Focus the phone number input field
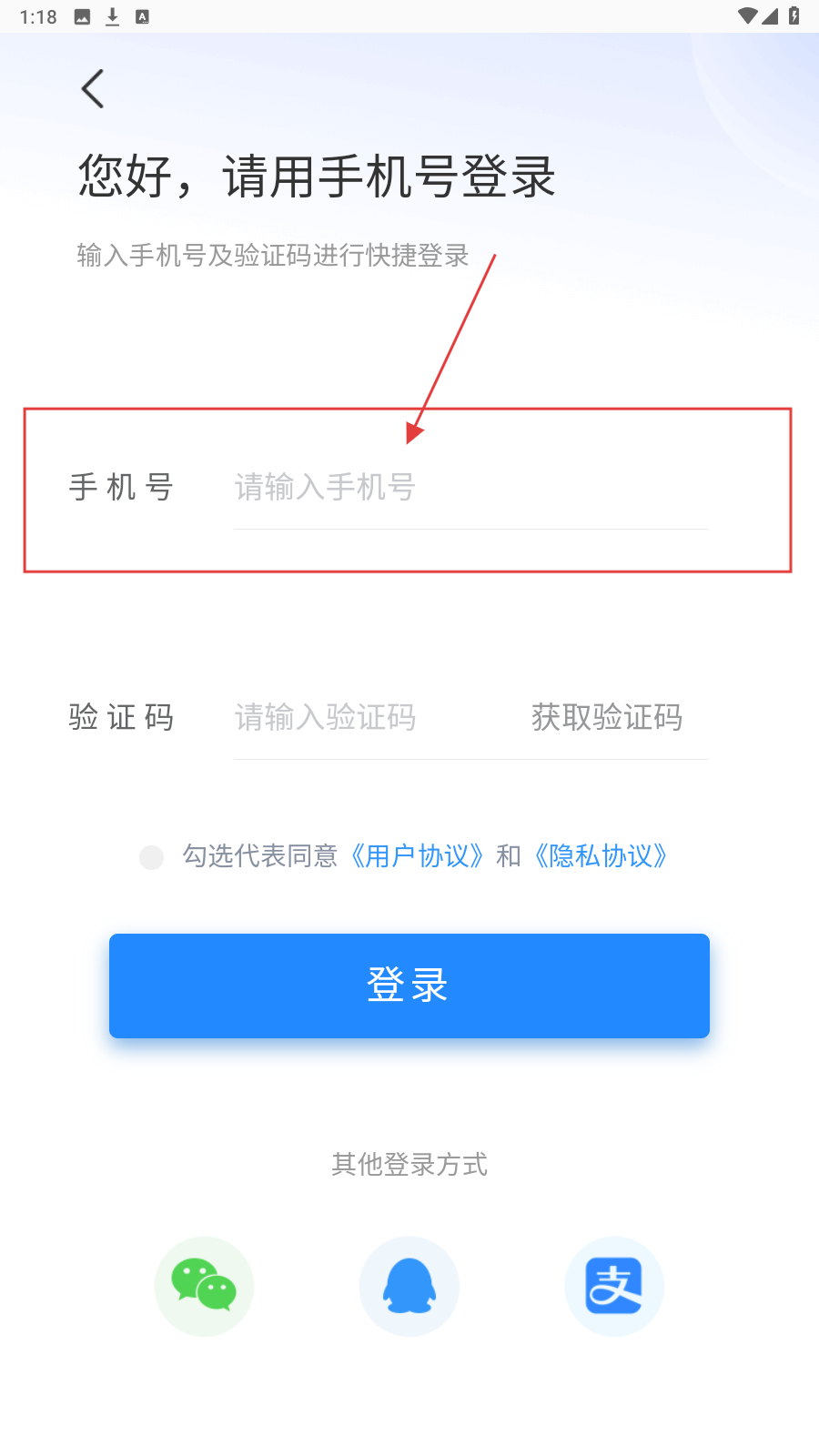819x1456 pixels. pos(469,488)
